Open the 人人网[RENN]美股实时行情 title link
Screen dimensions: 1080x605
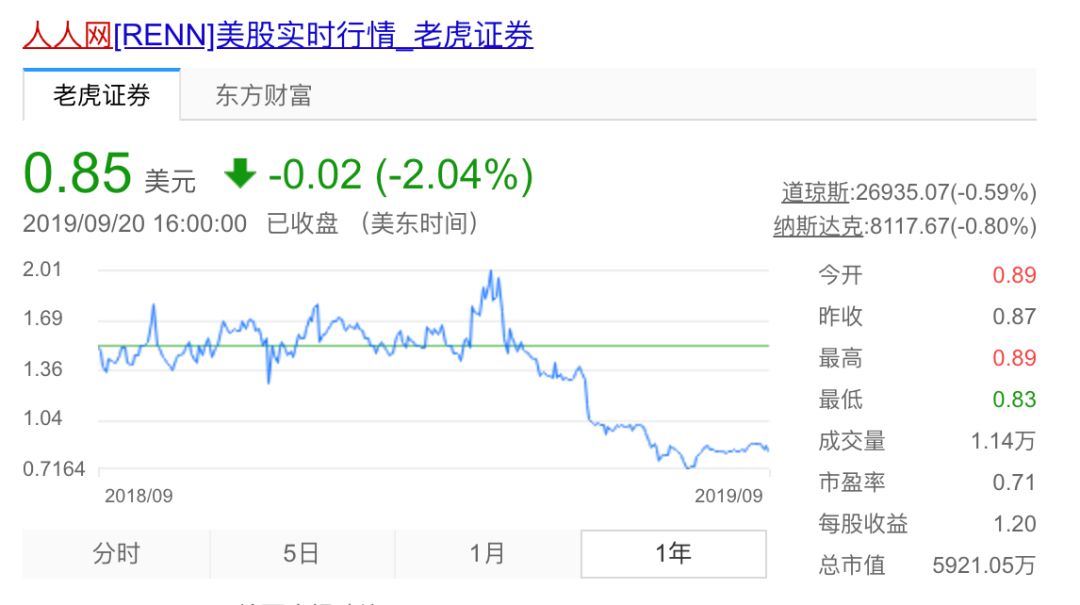pyautogui.click(x=278, y=35)
